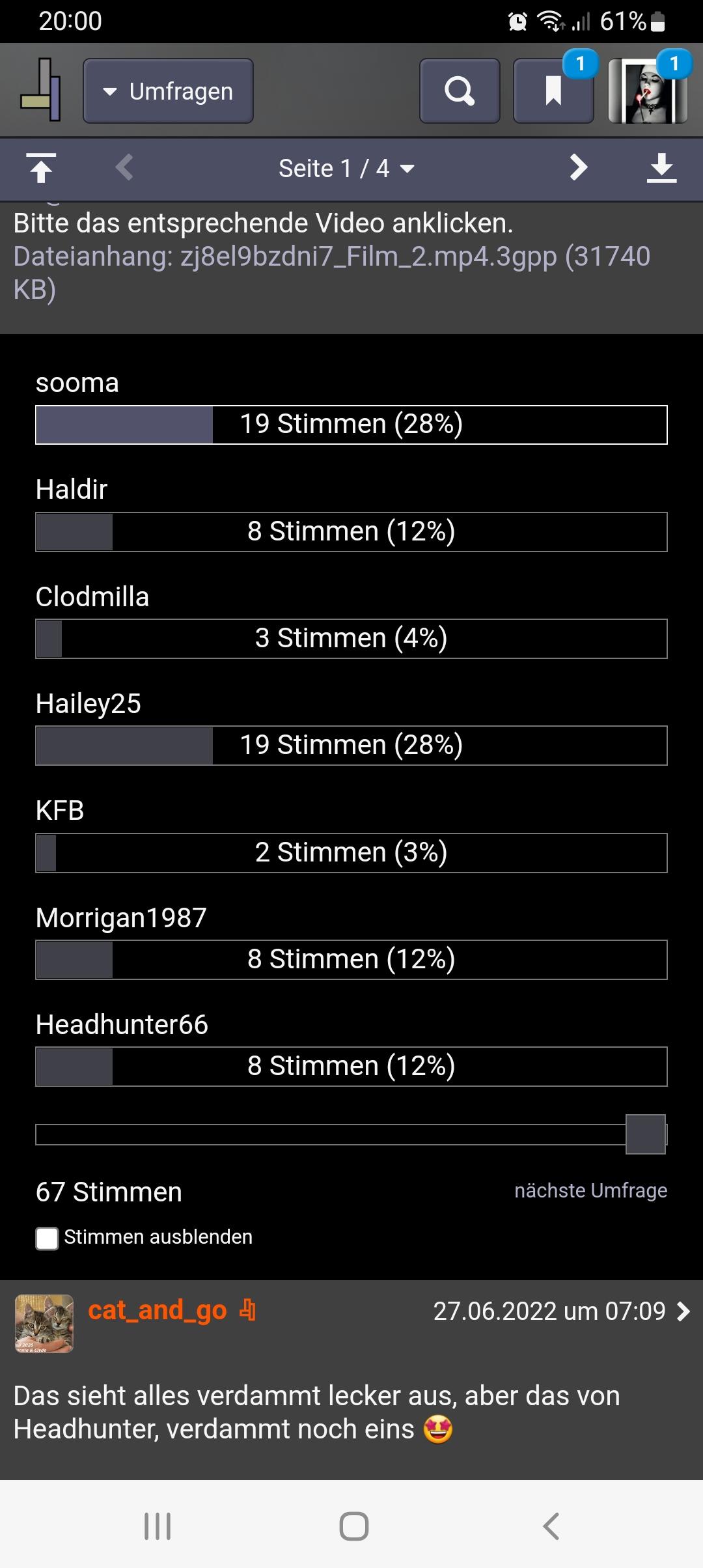
Task: Expand the Umfragen dropdown menu
Action: (x=168, y=91)
